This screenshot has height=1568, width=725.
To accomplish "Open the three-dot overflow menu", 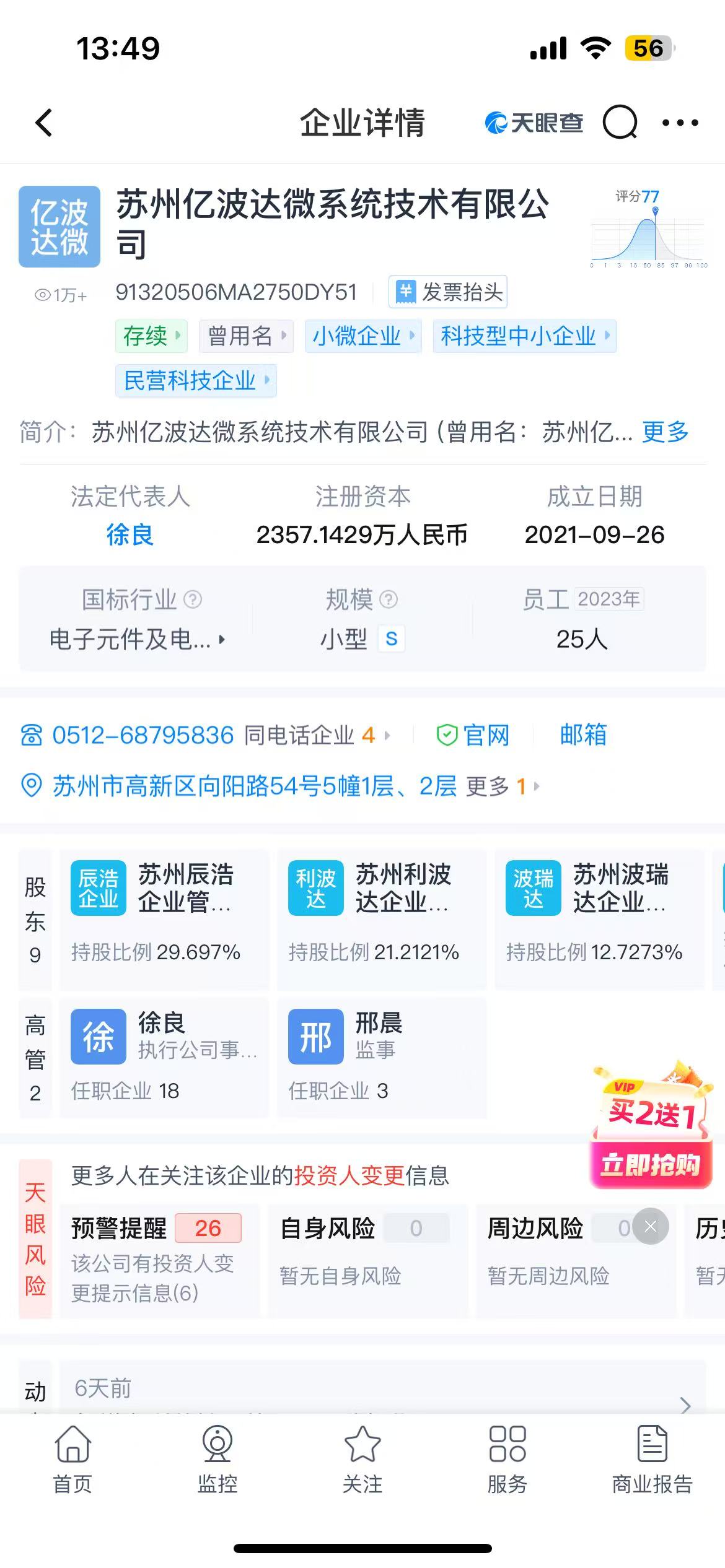I will click(680, 123).
